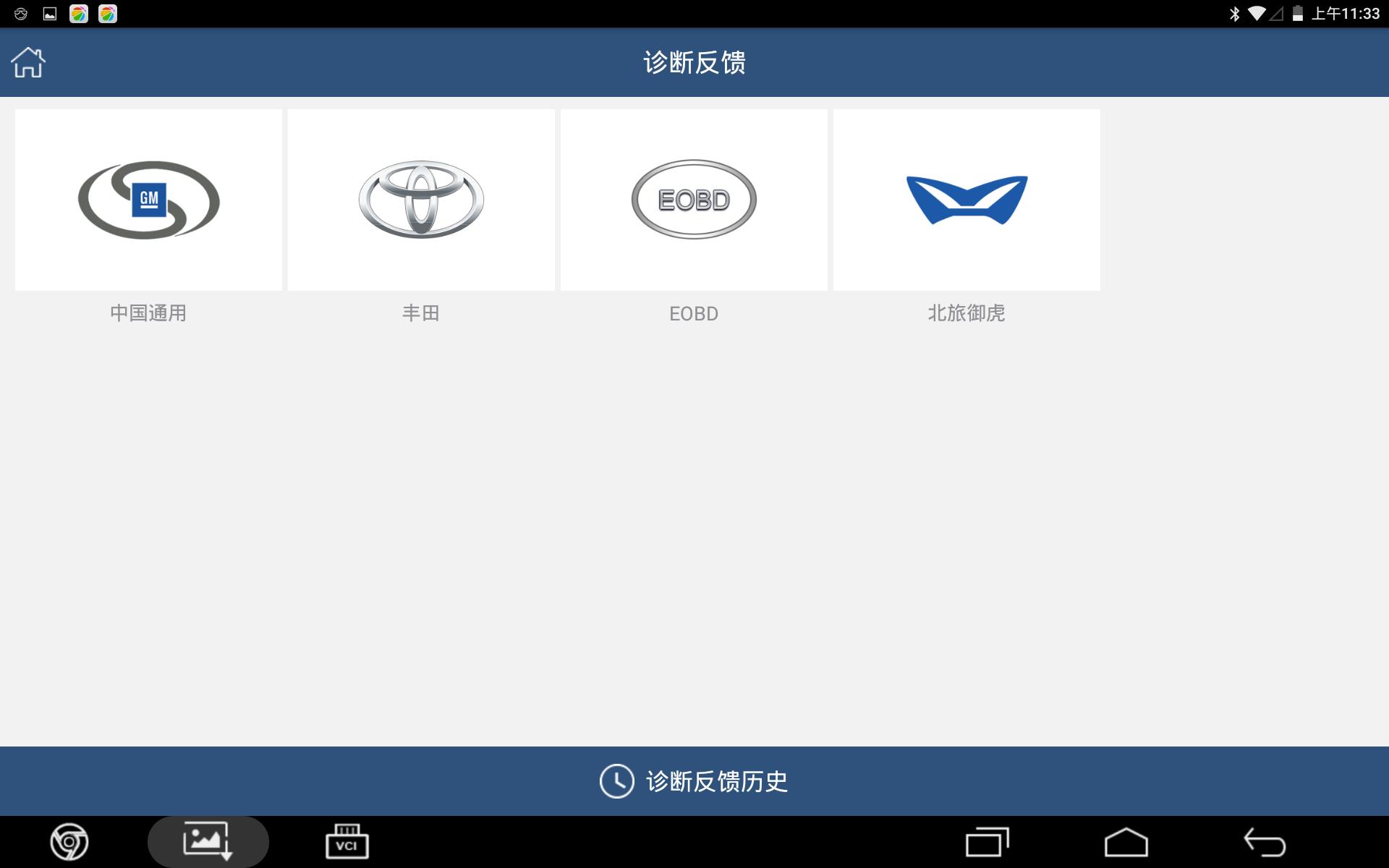
Task: Choose the 北旅御虎 brand tile
Action: pos(967,200)
